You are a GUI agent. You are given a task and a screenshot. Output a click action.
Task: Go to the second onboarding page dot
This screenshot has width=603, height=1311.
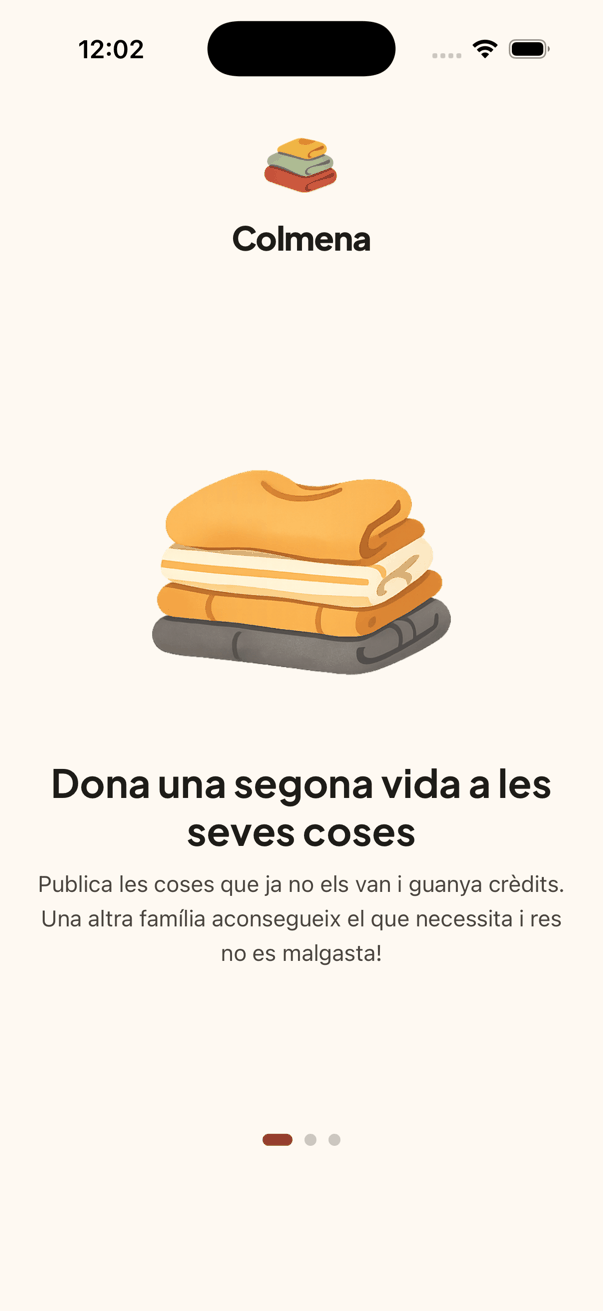[310, 1140]
